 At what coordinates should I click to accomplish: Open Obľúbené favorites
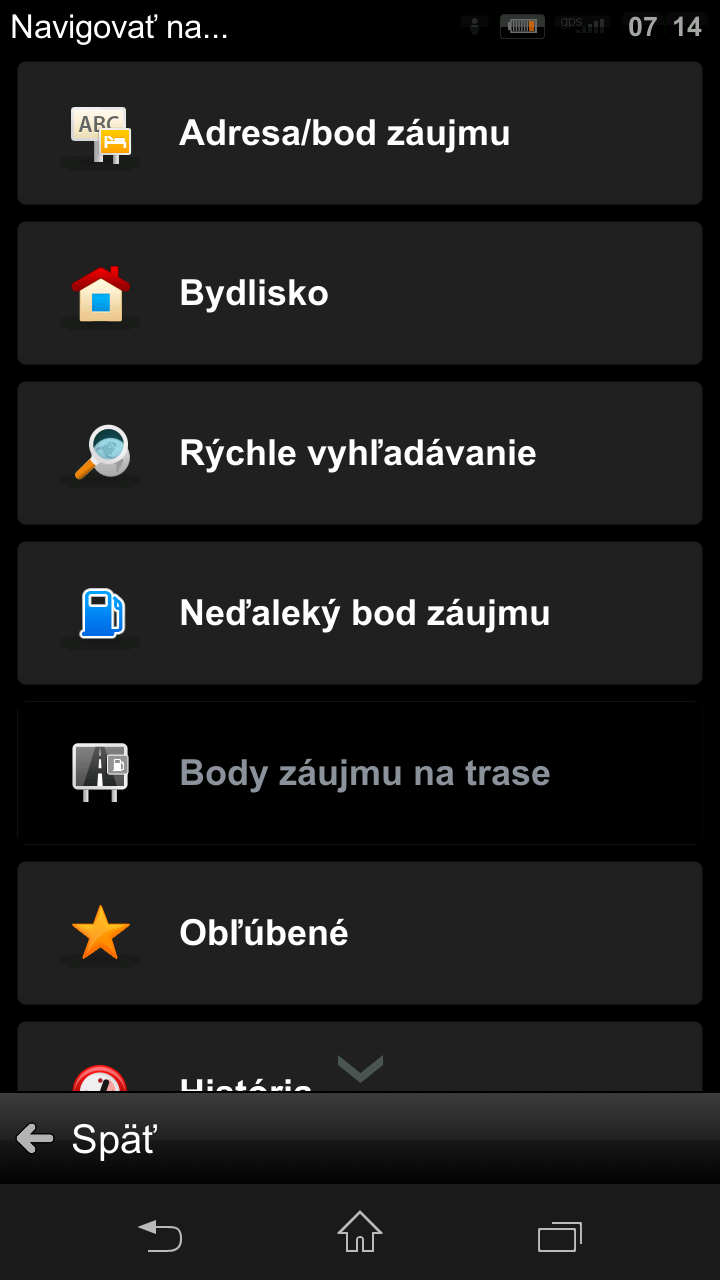click(x=360, y=933)
